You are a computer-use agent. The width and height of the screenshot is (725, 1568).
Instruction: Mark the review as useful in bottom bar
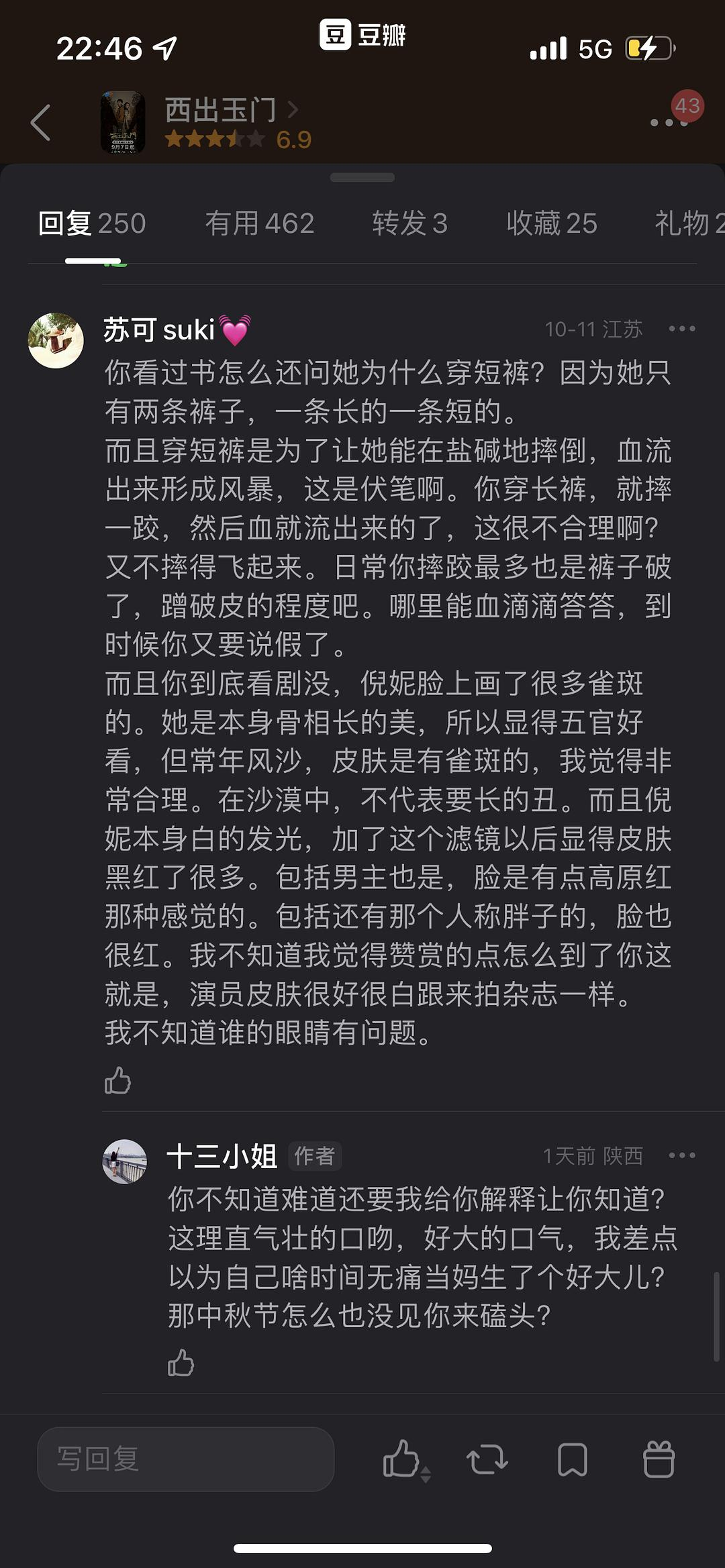point(402,1459)
